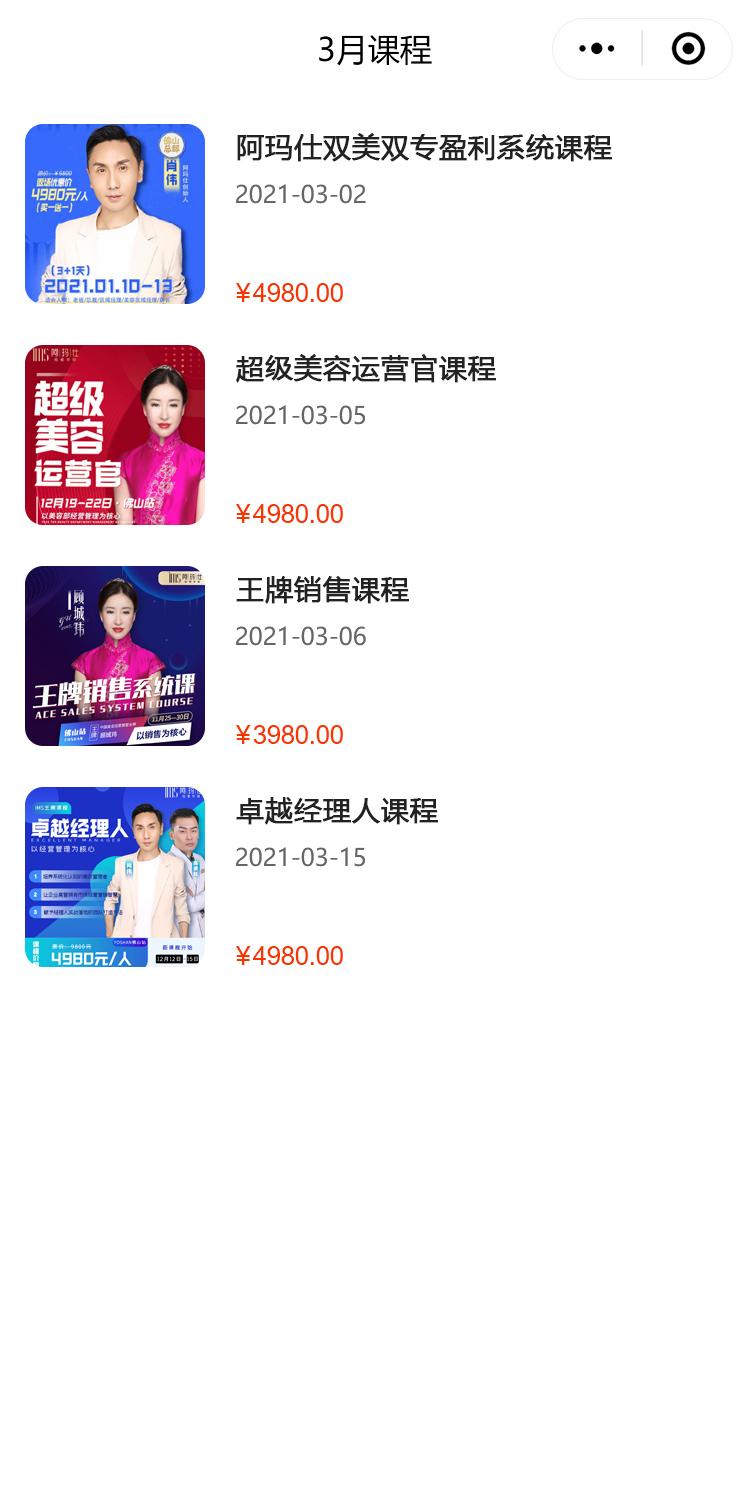
Task: View the 卓越经理人课程 course
Action: pos(336,811)
